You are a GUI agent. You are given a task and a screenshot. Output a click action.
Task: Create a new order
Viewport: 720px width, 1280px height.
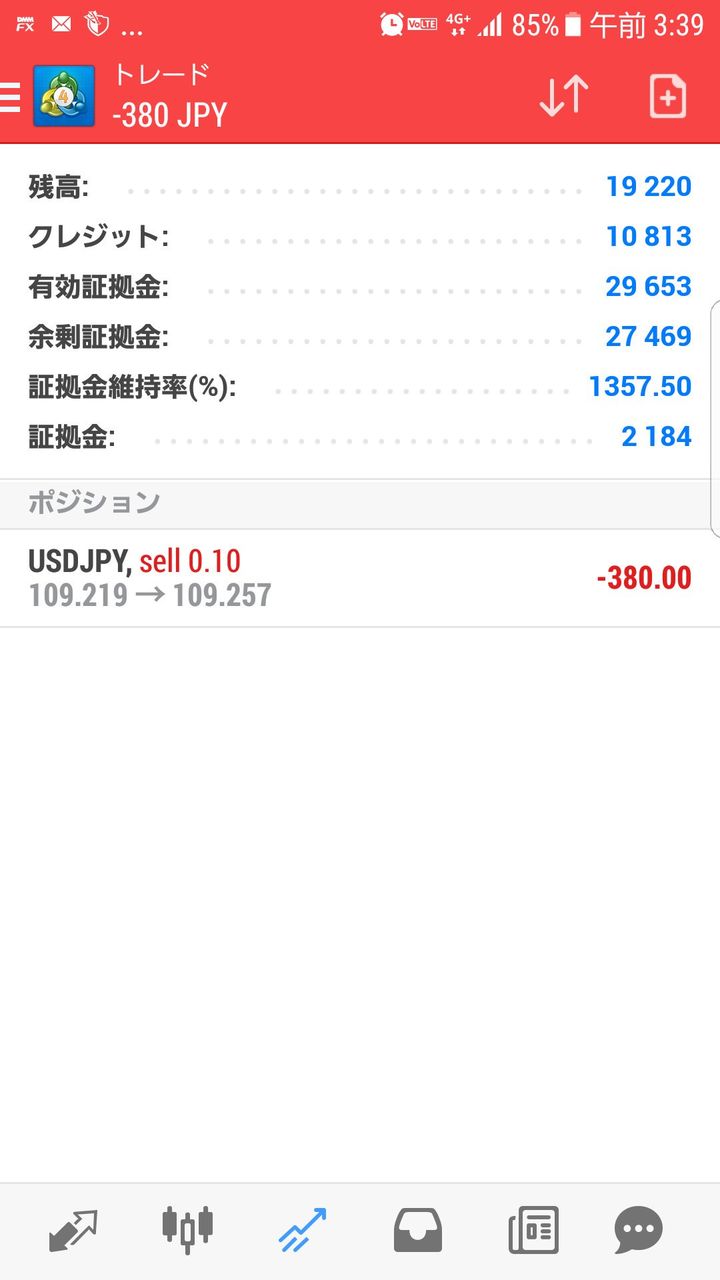[x=667, y=97]
